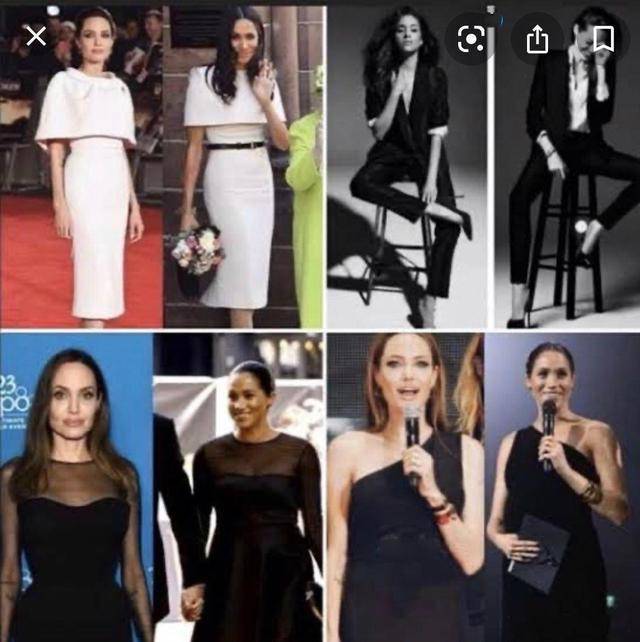This screenshot has height=642, width=640.
Task: Search this image with Lens
Action: pyautogui.click(x=471, y=39)
